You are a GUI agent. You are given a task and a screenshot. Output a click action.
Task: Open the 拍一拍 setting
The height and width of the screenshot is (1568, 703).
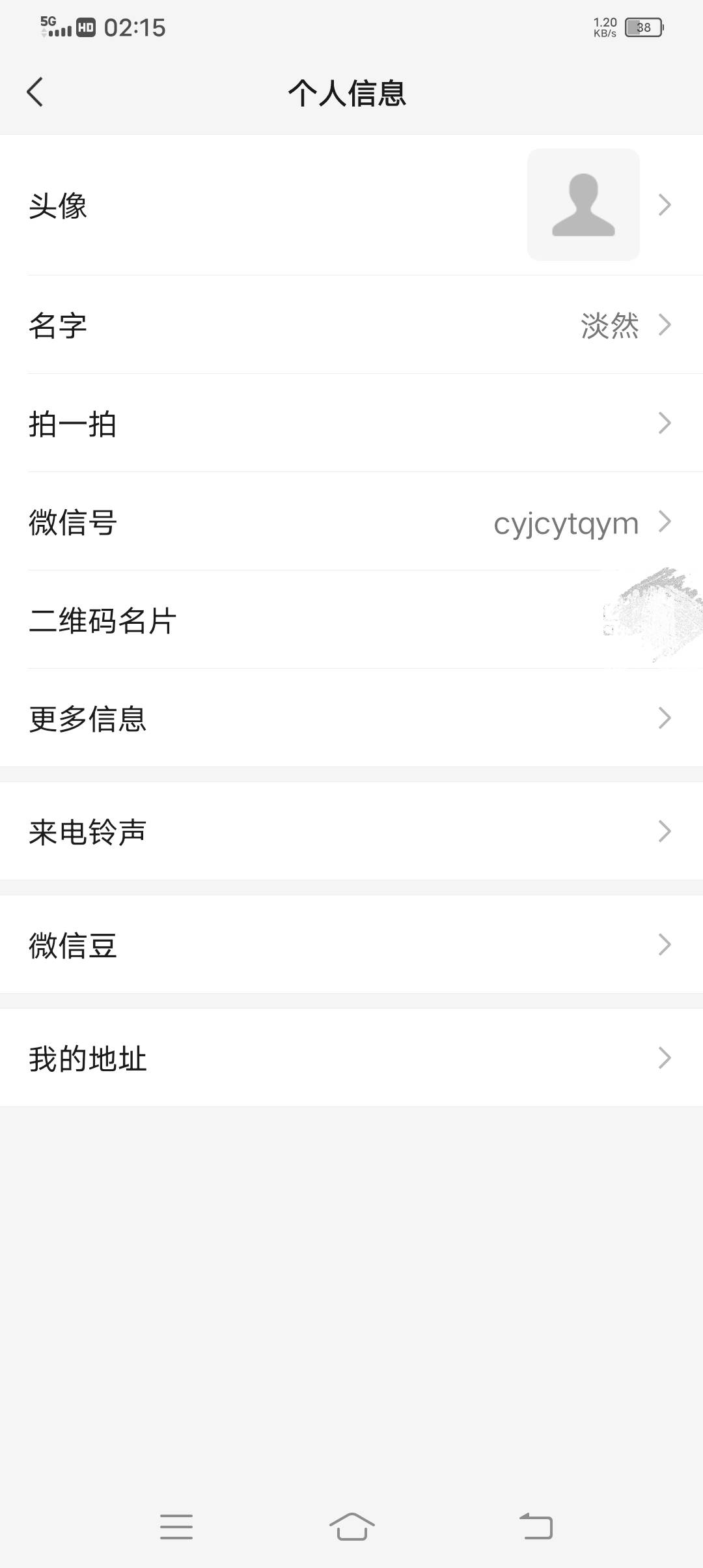(351, 423)
